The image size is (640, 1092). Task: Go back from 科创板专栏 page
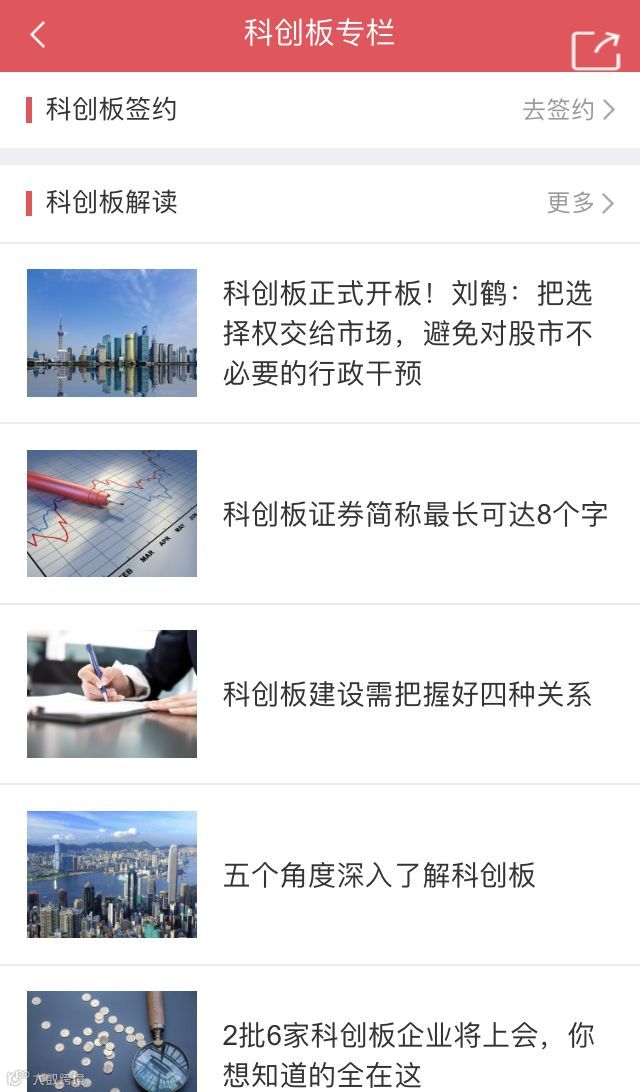click(x=38, y=35)
